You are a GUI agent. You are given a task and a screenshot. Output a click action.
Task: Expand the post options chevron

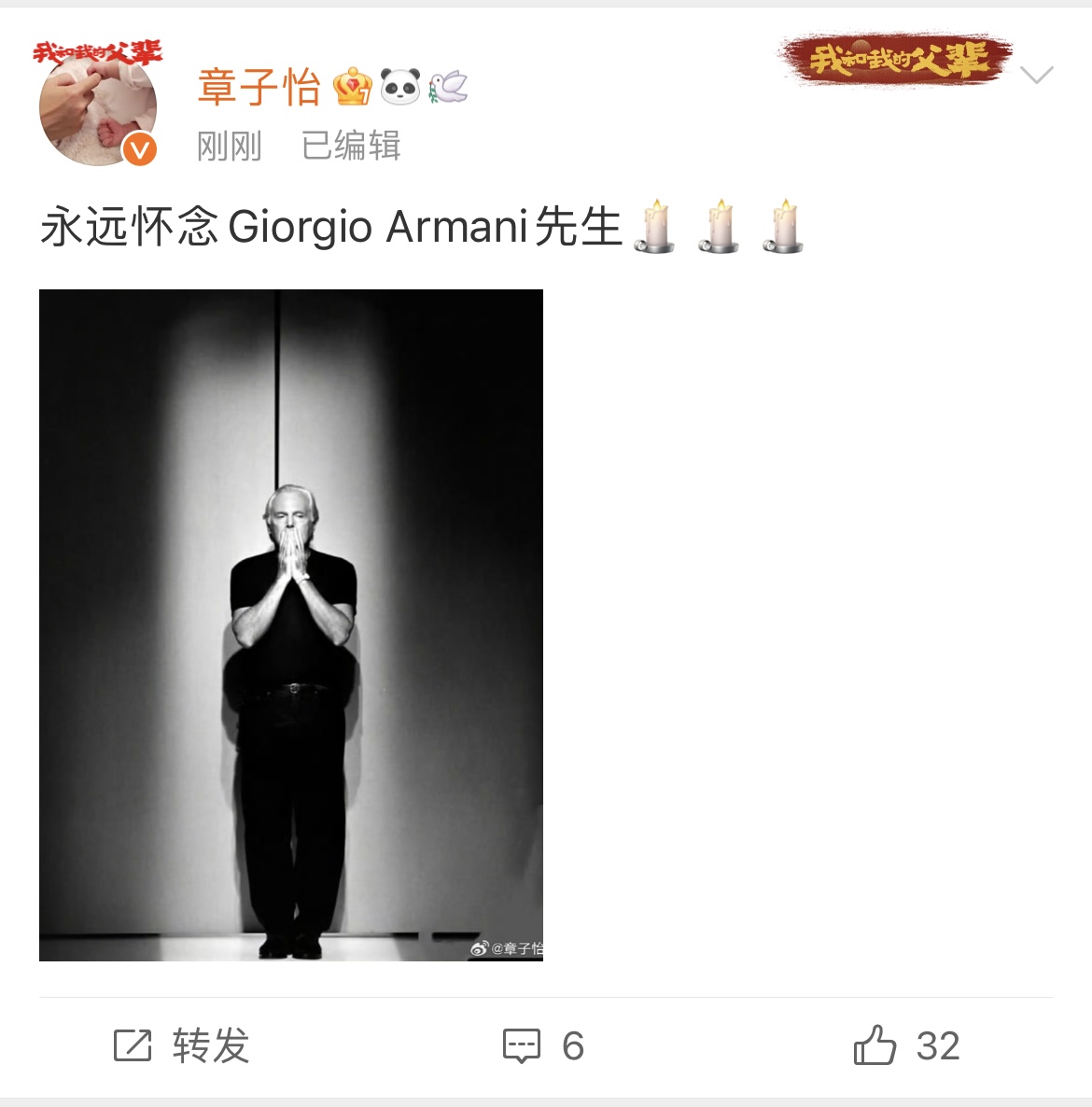[x=1036, y=75]
